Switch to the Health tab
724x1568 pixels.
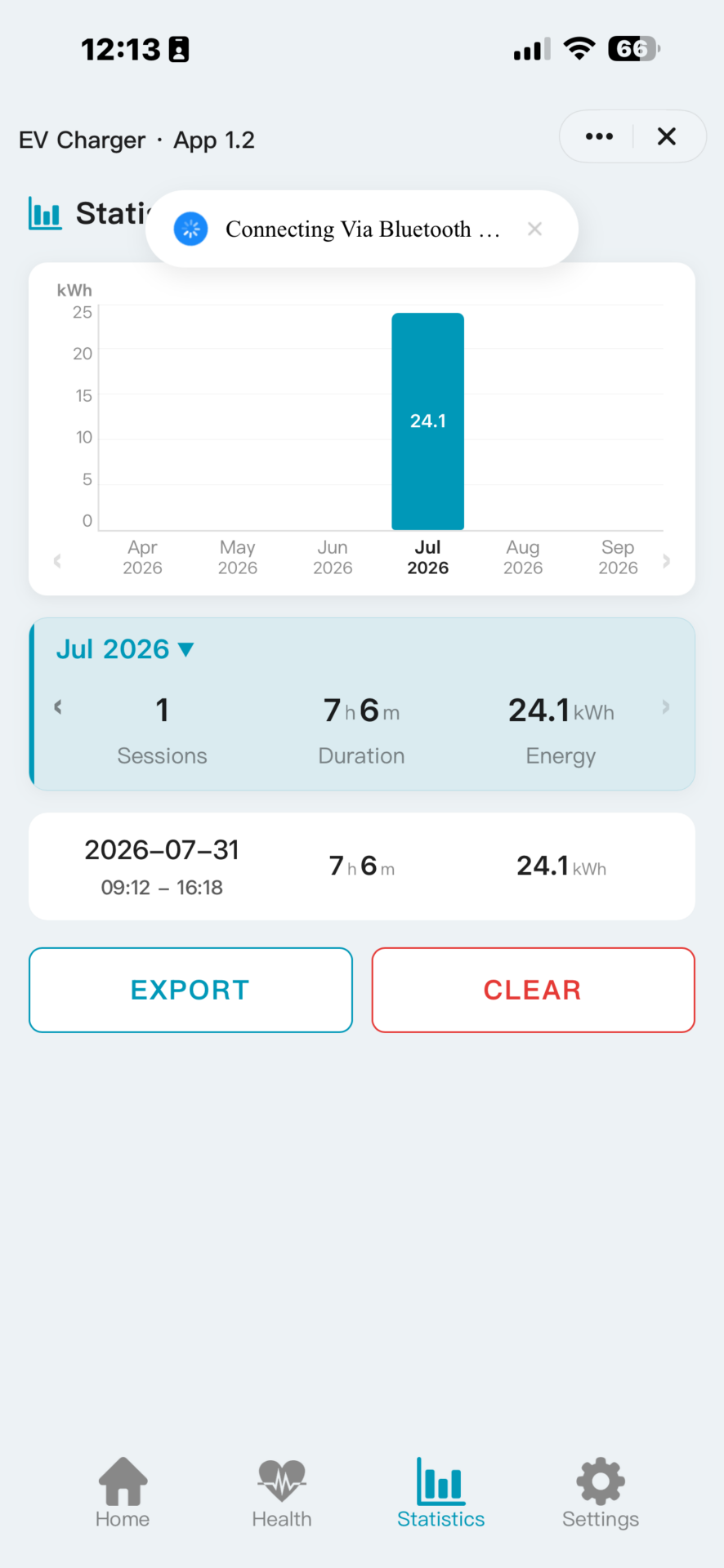282,1493
